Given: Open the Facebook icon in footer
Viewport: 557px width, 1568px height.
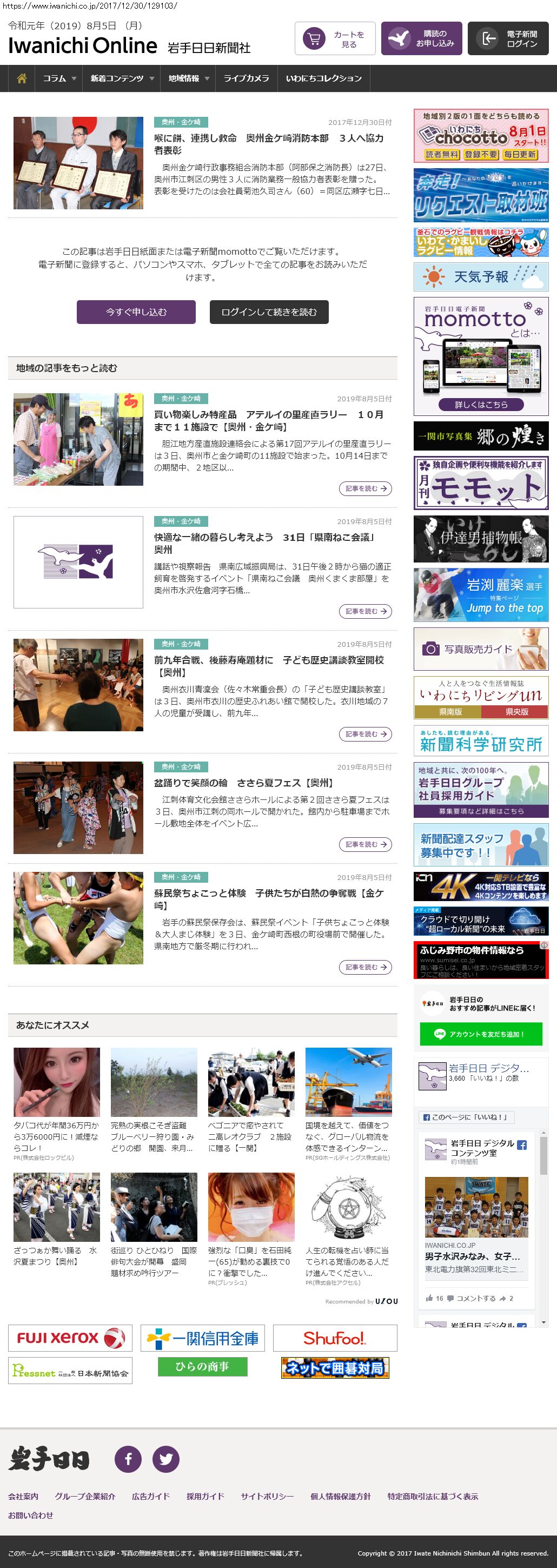Looking at the screenshot, I should click(128, 1459).
